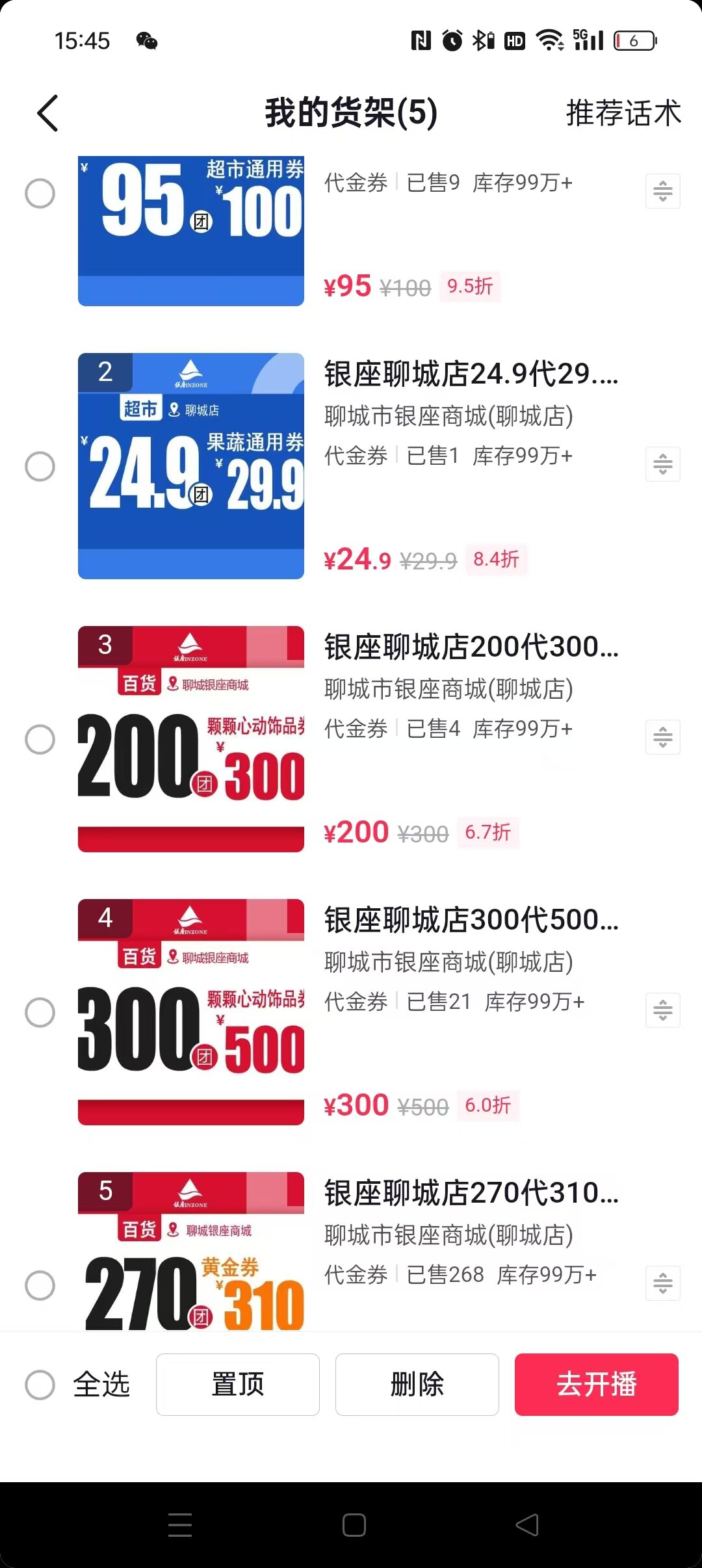Open the 银座聊城店200代300 product thumbnail

tap(191, 739)
